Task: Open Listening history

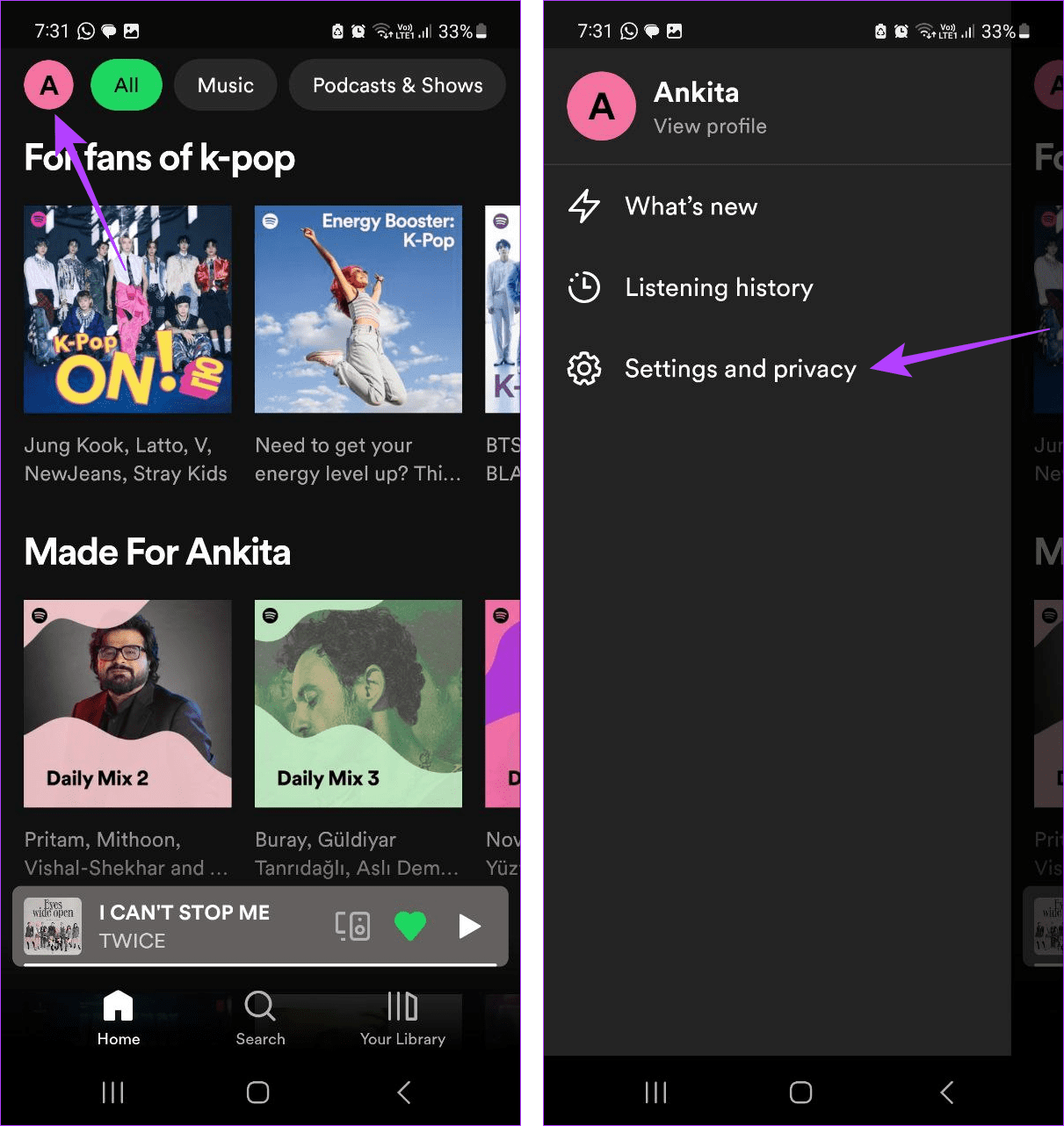Action: tap(718, 287)
